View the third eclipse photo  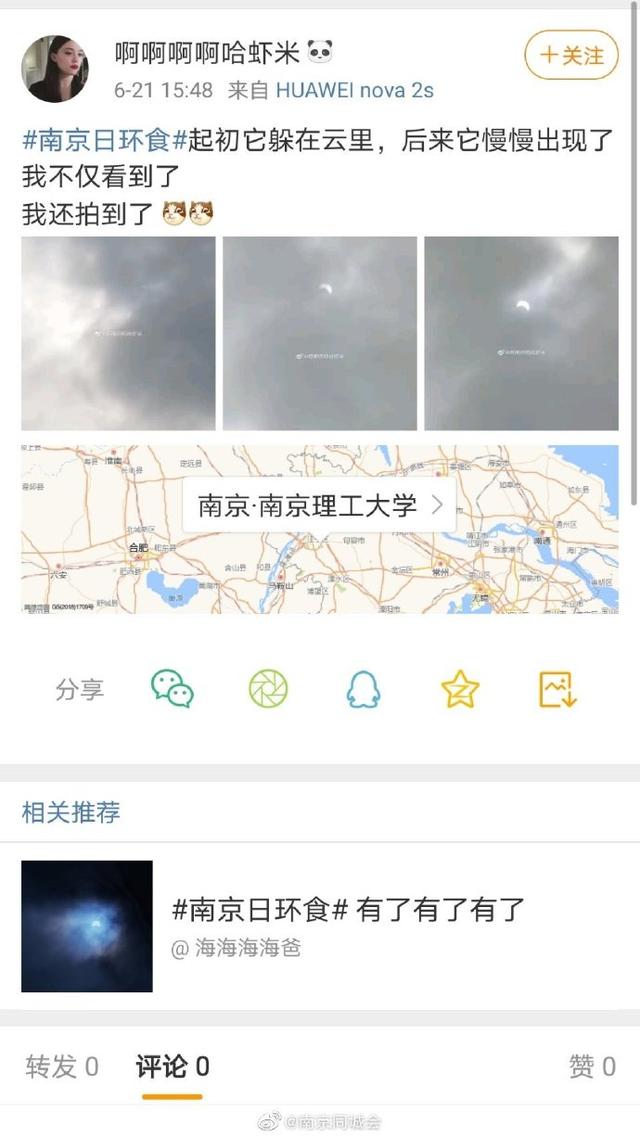tap(521, 334)
